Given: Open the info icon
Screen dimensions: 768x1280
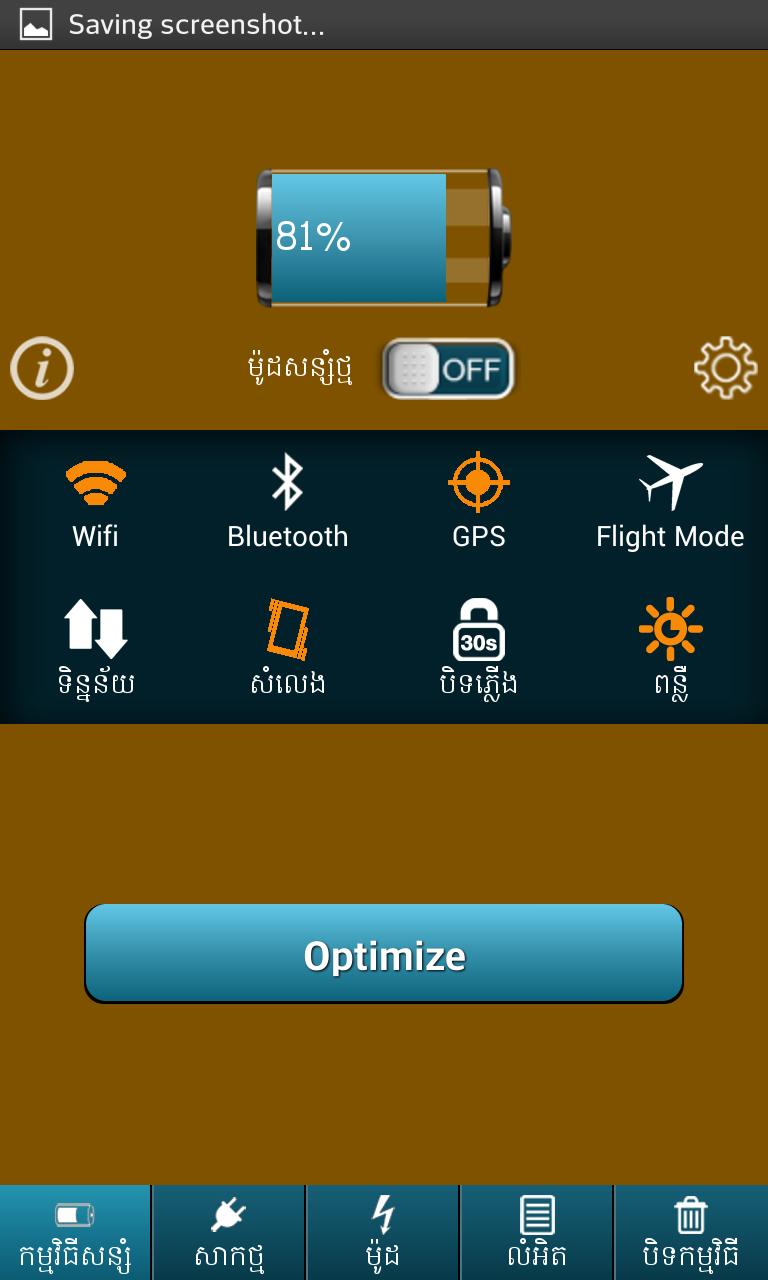Looking at the screenshot, I should point(42,369).
